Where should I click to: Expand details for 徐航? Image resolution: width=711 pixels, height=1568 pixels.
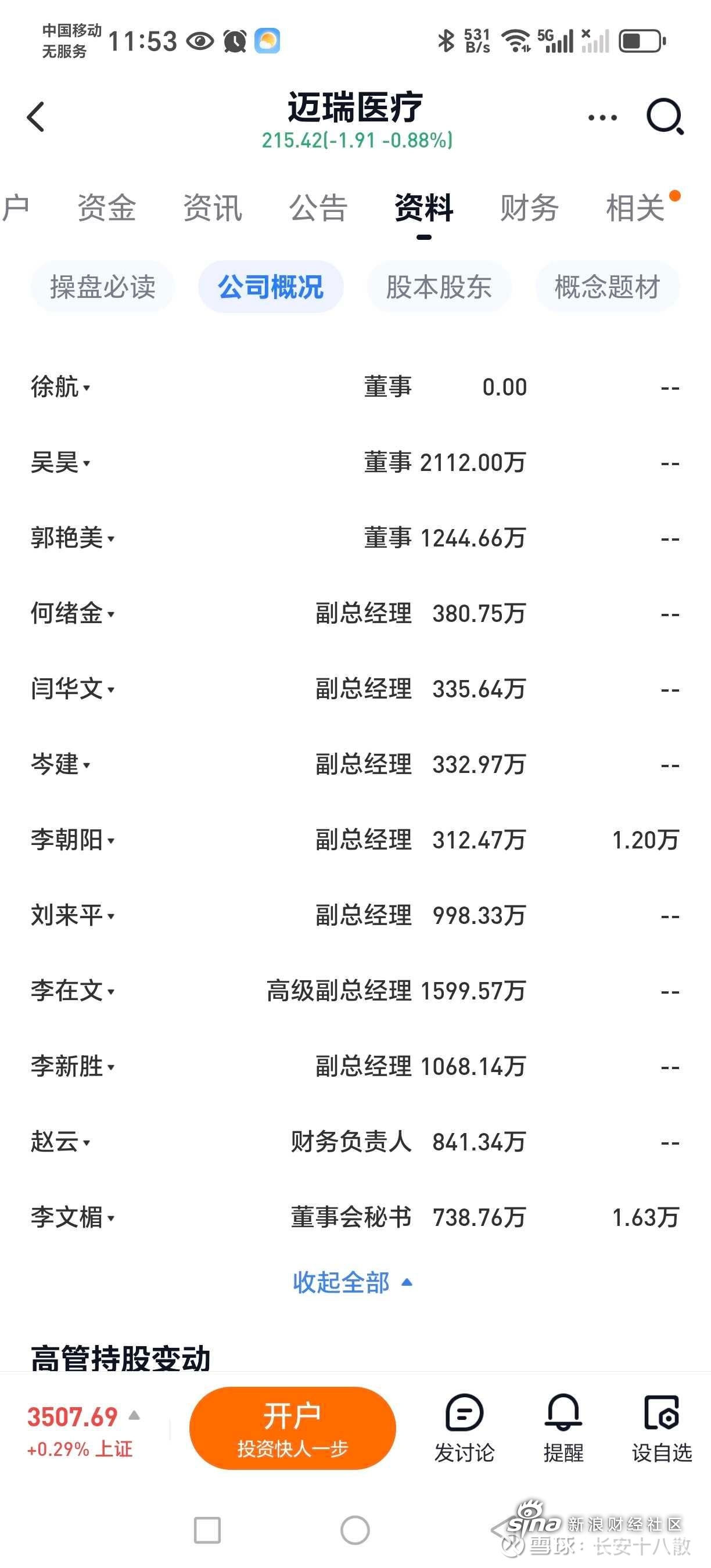pyautogui.click(x=60, y=387)
